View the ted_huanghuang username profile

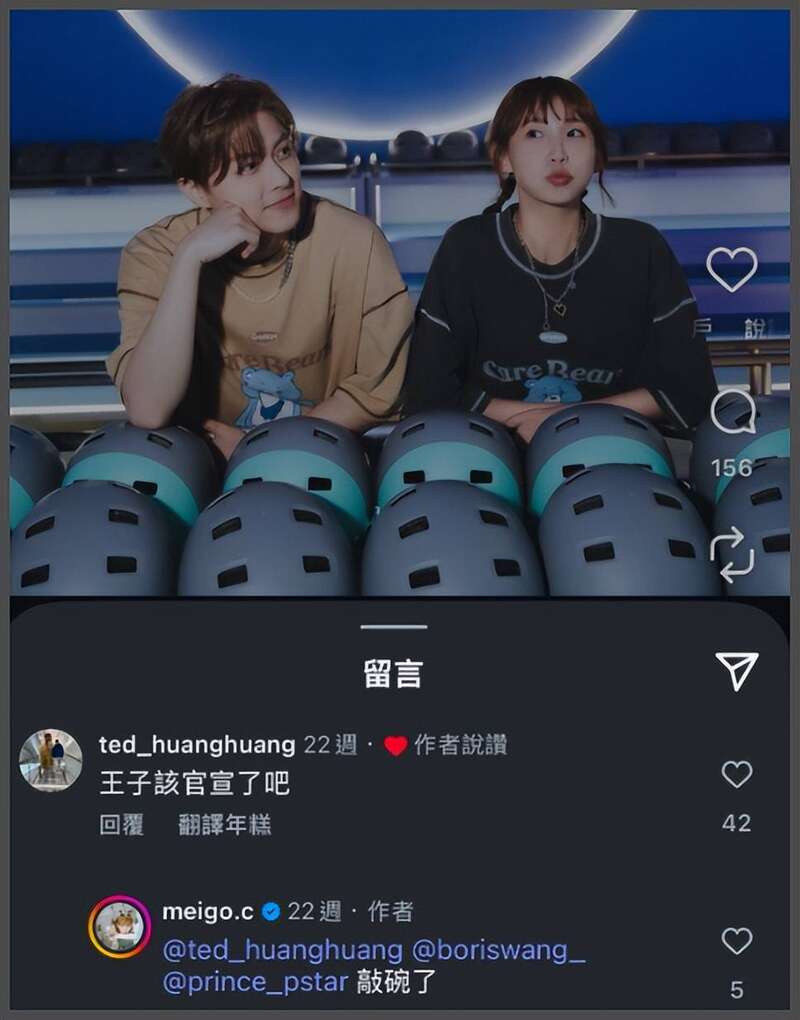tap(197, 745)
